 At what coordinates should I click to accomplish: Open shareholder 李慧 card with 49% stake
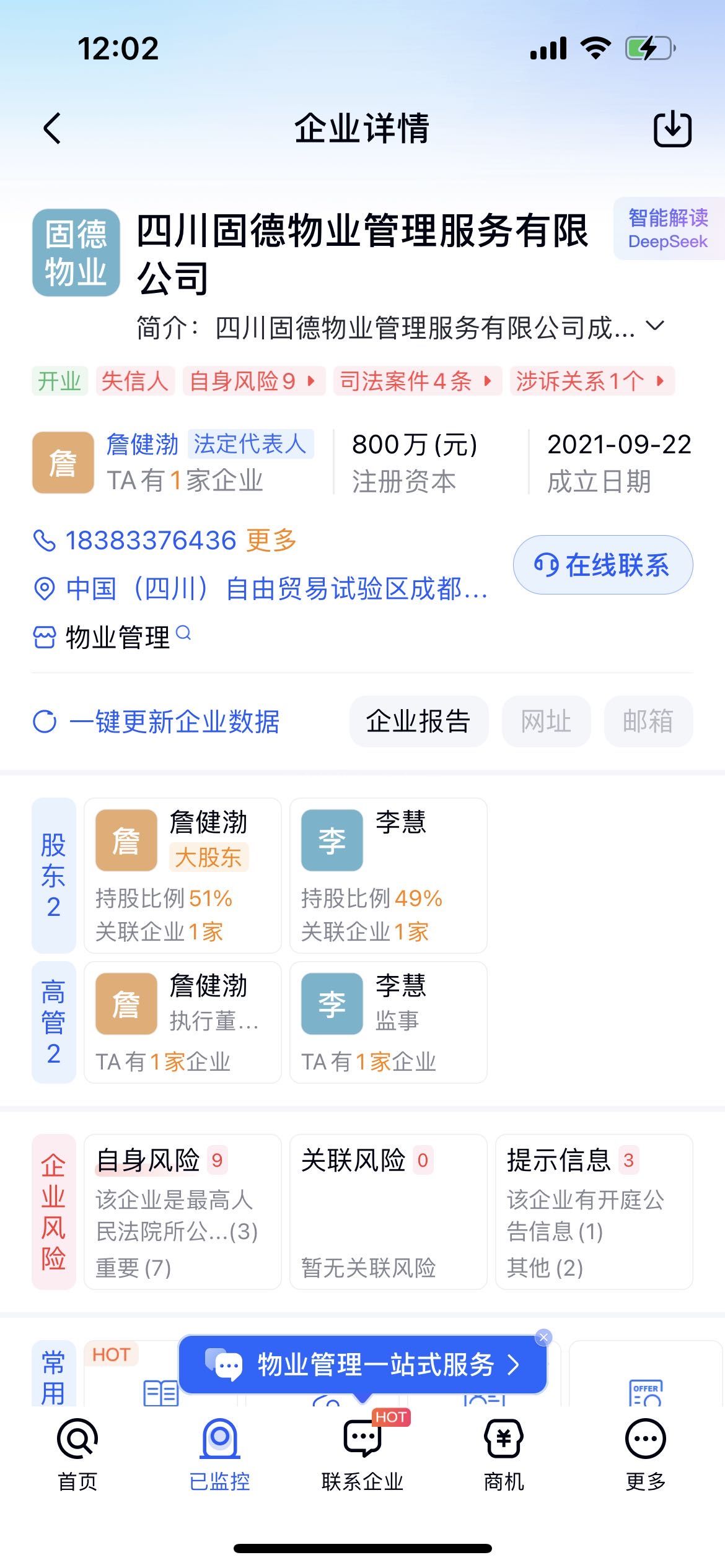[x=388, y=875]
